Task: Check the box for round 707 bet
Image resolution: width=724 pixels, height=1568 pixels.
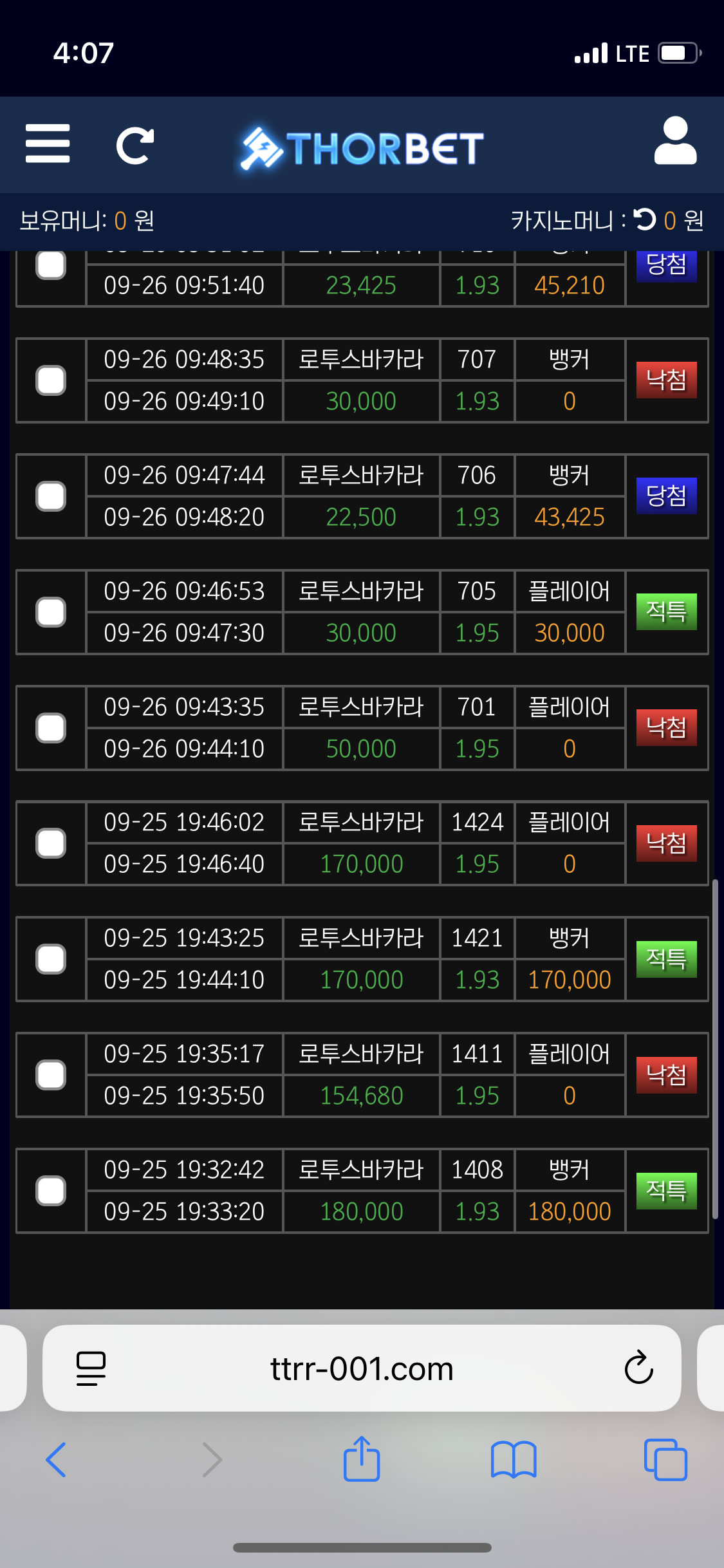Action: coord(51,380)
